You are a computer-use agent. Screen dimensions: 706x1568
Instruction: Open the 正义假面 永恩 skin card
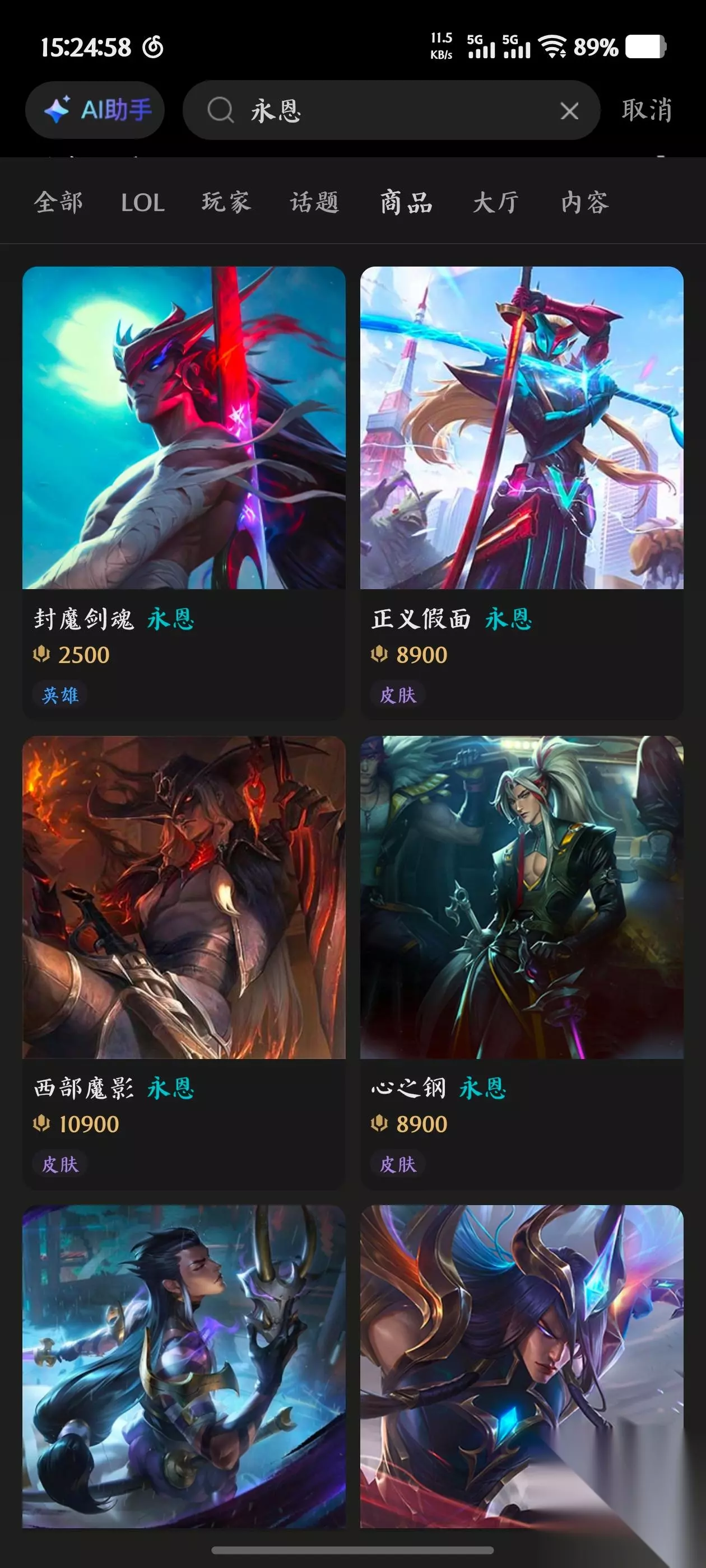(x=522, y=492)
